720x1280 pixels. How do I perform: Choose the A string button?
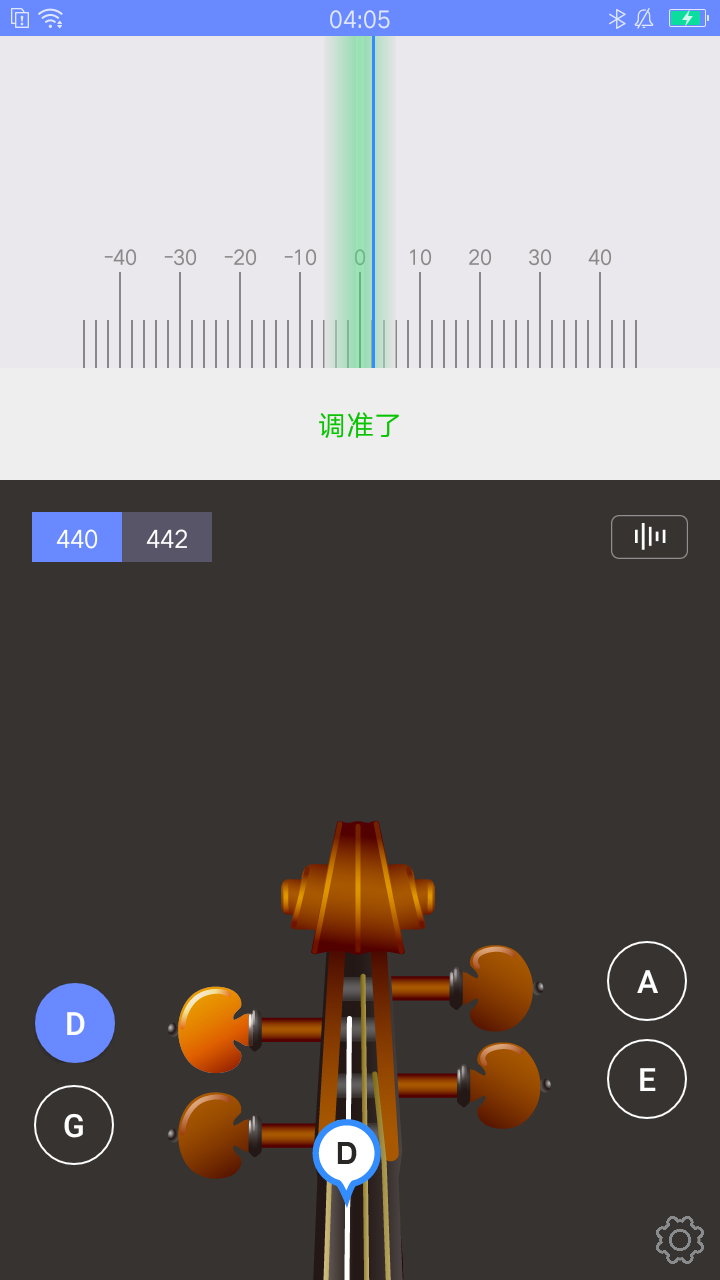coord(647,981)
